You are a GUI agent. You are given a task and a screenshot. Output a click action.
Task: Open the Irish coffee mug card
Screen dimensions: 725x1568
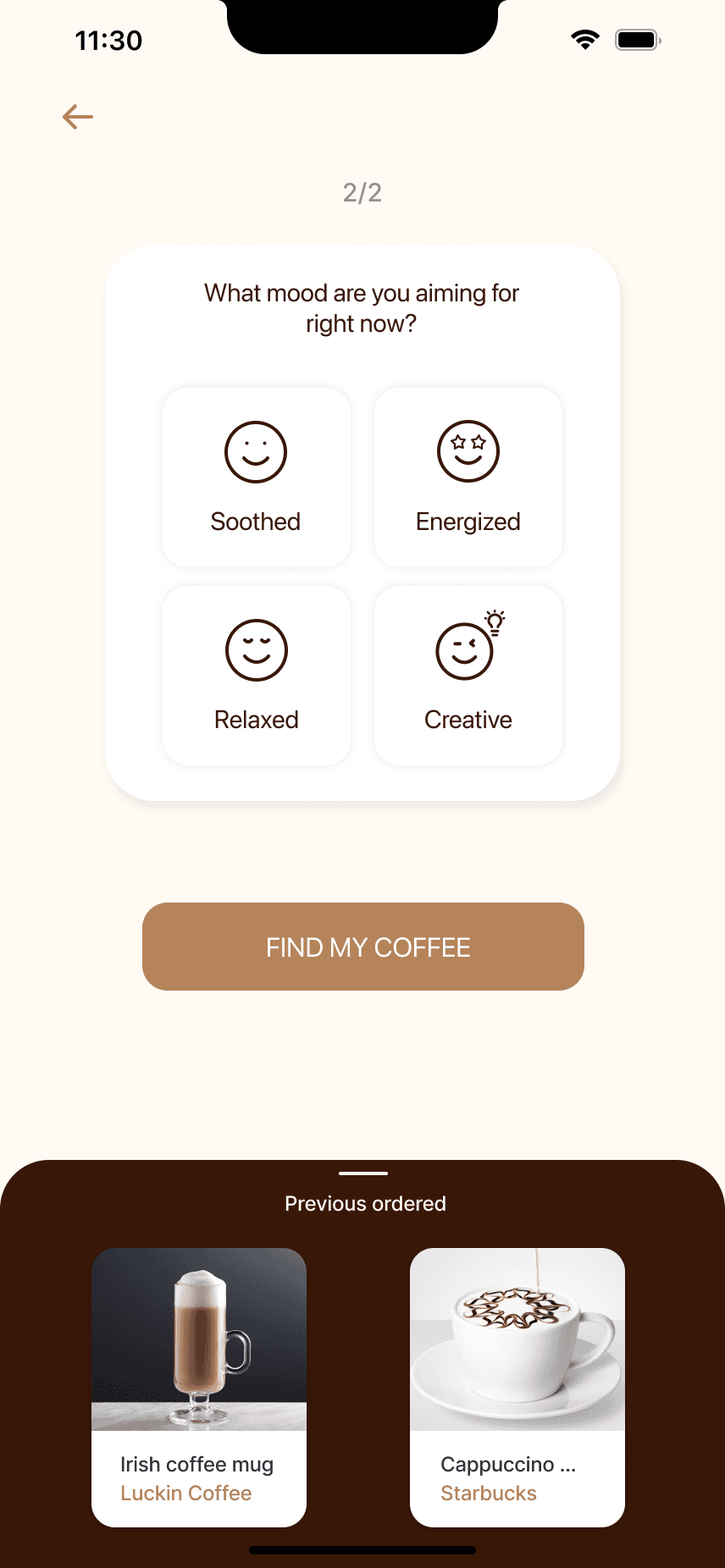(x=199, y=1387)
